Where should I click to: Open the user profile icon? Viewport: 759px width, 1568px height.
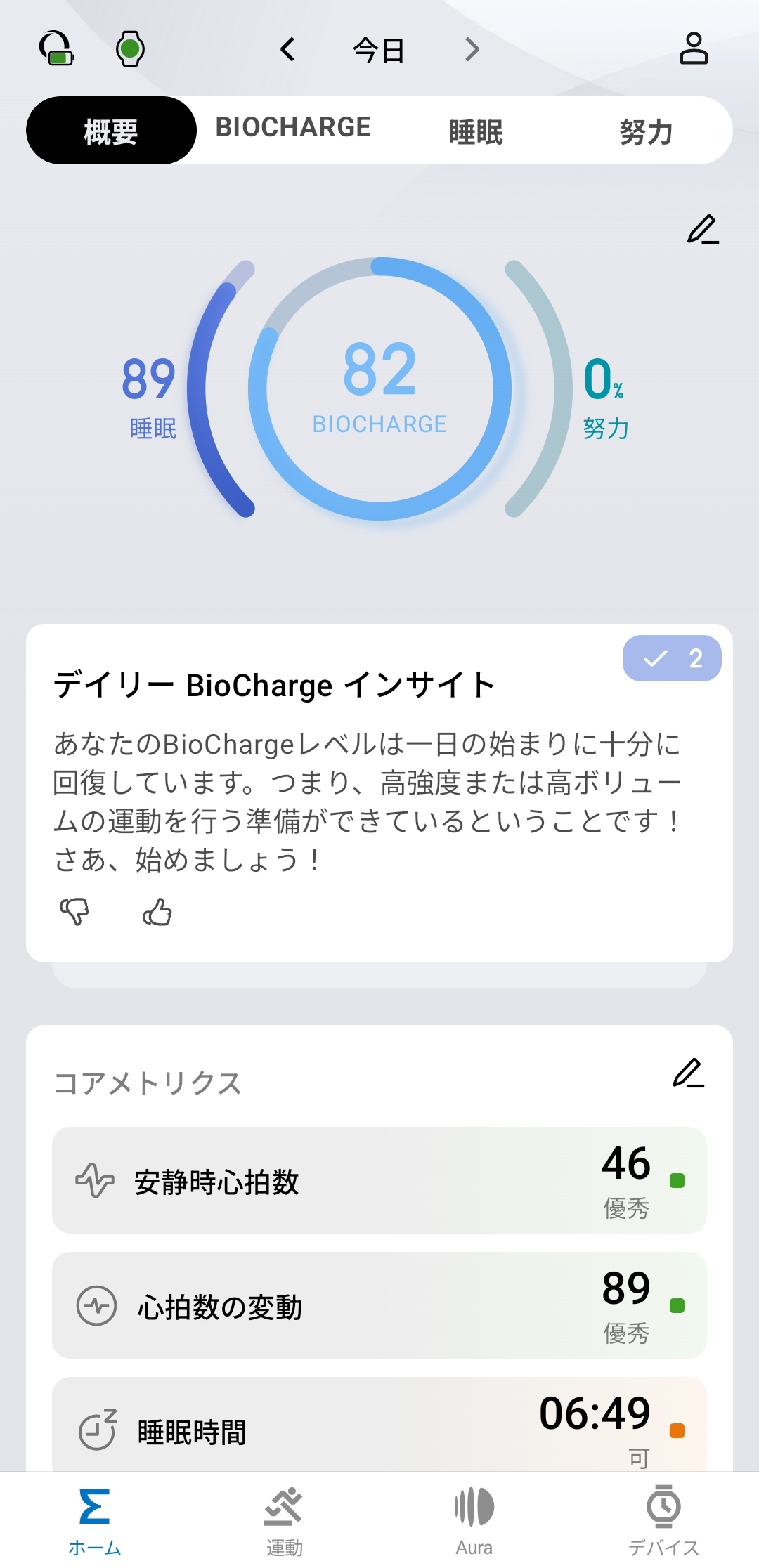(x=694, y=48)
